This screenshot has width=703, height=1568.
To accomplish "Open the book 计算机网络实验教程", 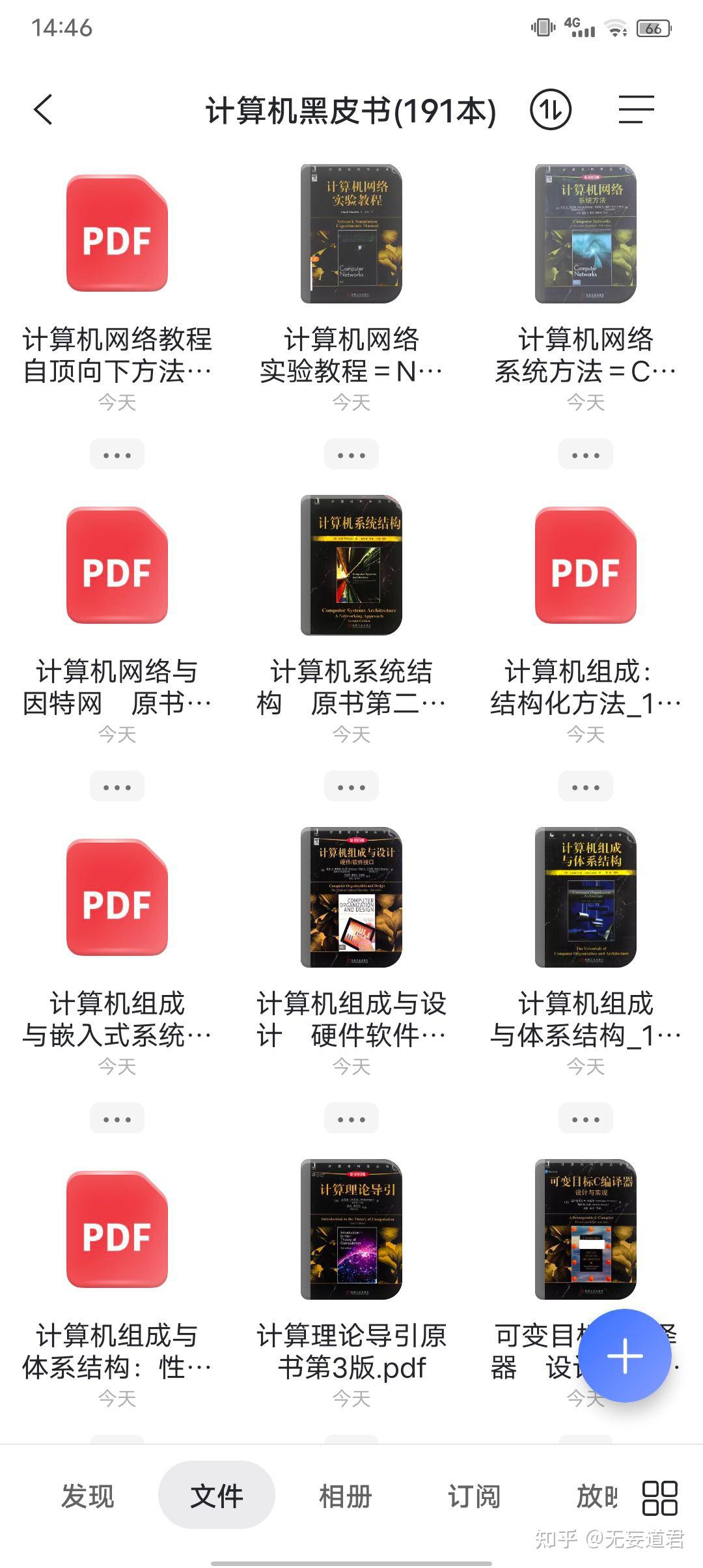I will tap(351, 233).
